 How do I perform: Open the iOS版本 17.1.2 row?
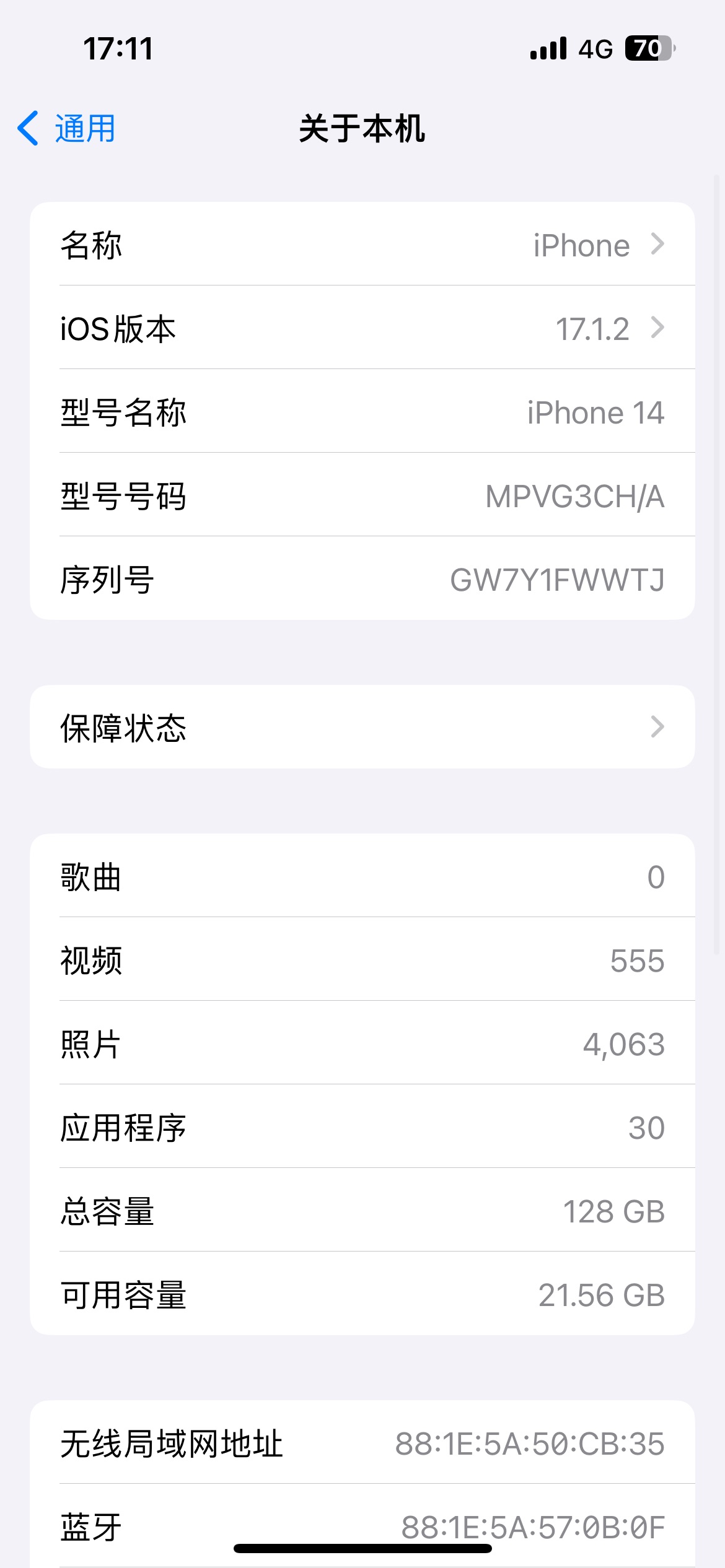[x=362, y=328]
